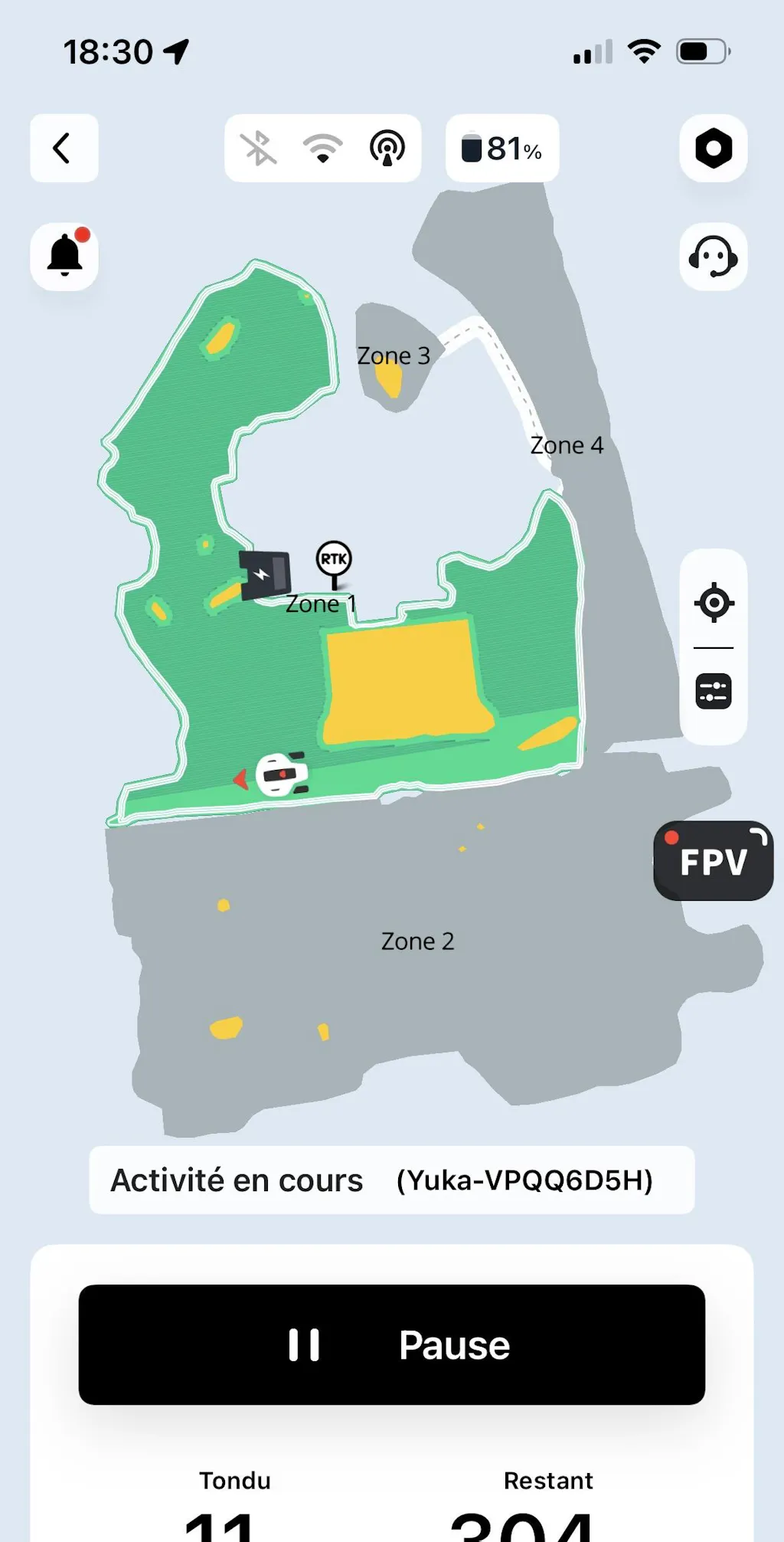Screen dimensions: 784x1542
Task: Open customer support headset icon
Action: coord(713,257)
